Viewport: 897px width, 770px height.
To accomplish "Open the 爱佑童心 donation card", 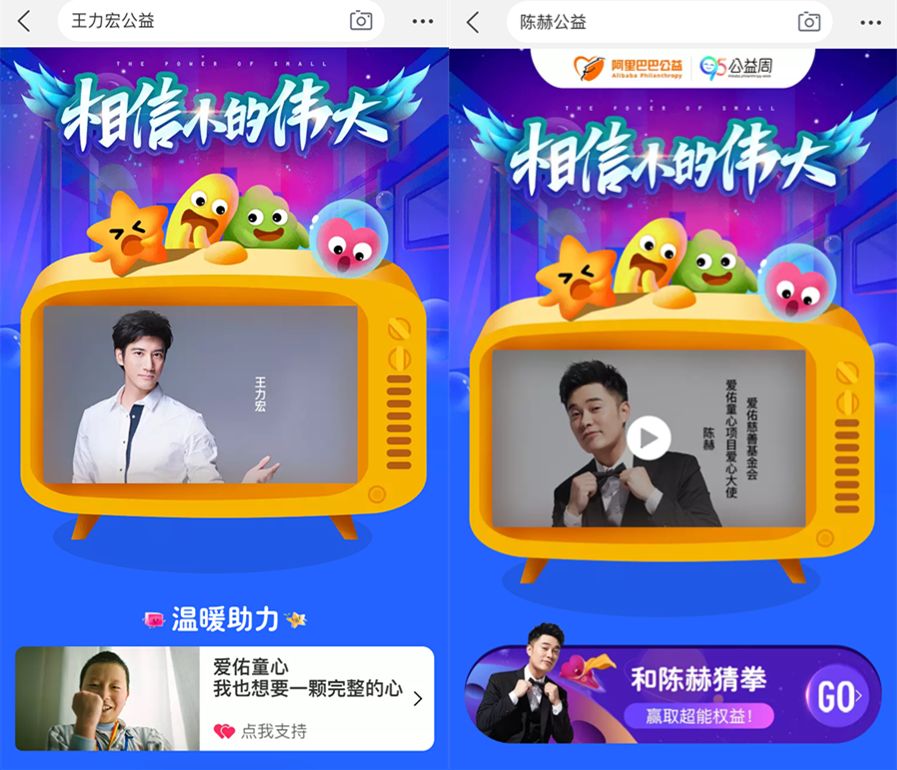I will [224, 698].
